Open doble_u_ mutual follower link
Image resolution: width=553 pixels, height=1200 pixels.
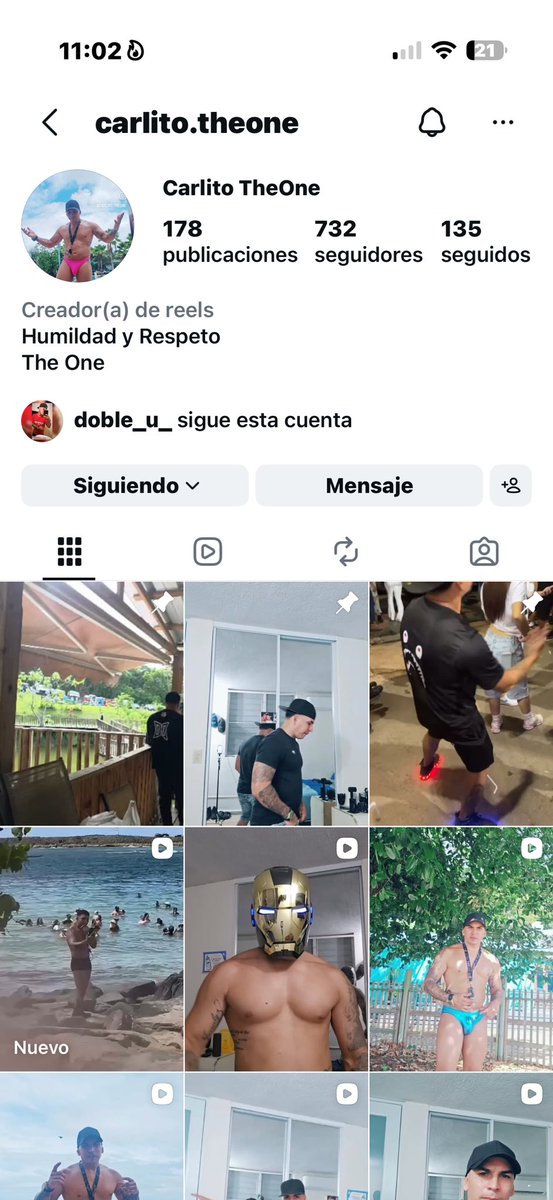click(x=123, y=420)
